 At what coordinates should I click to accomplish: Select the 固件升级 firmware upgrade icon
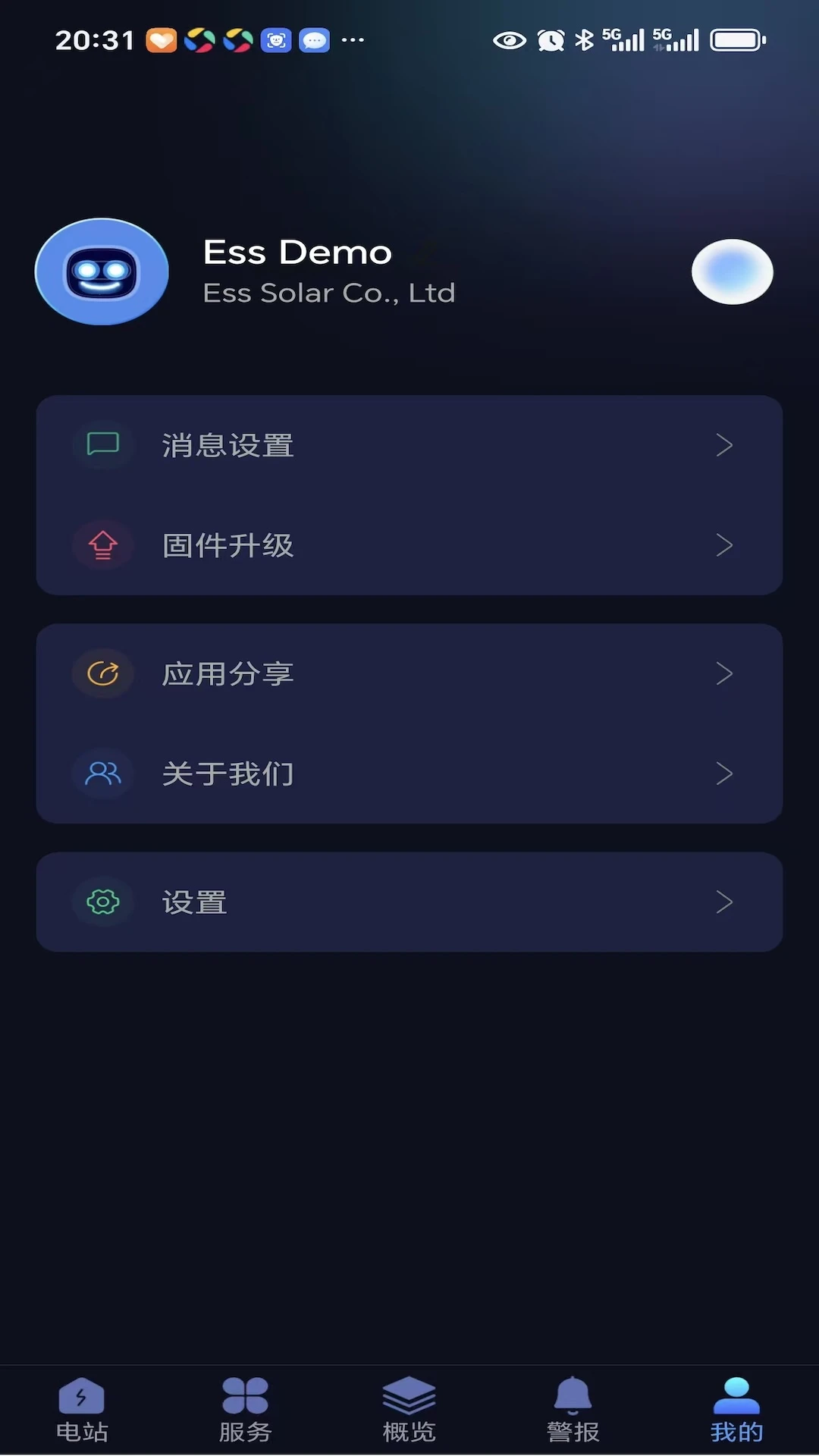coord(102,545)
